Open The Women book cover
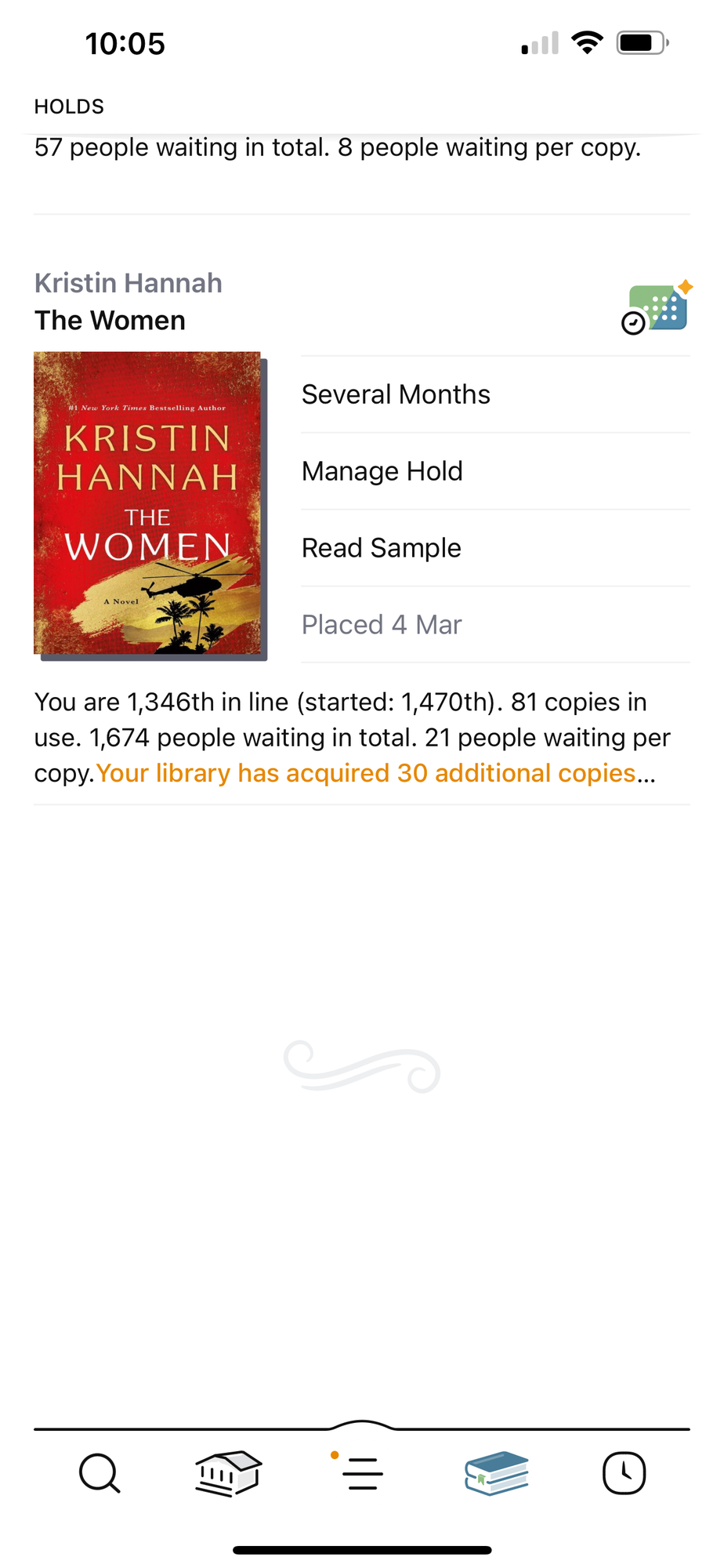 [x=147, y=503]
